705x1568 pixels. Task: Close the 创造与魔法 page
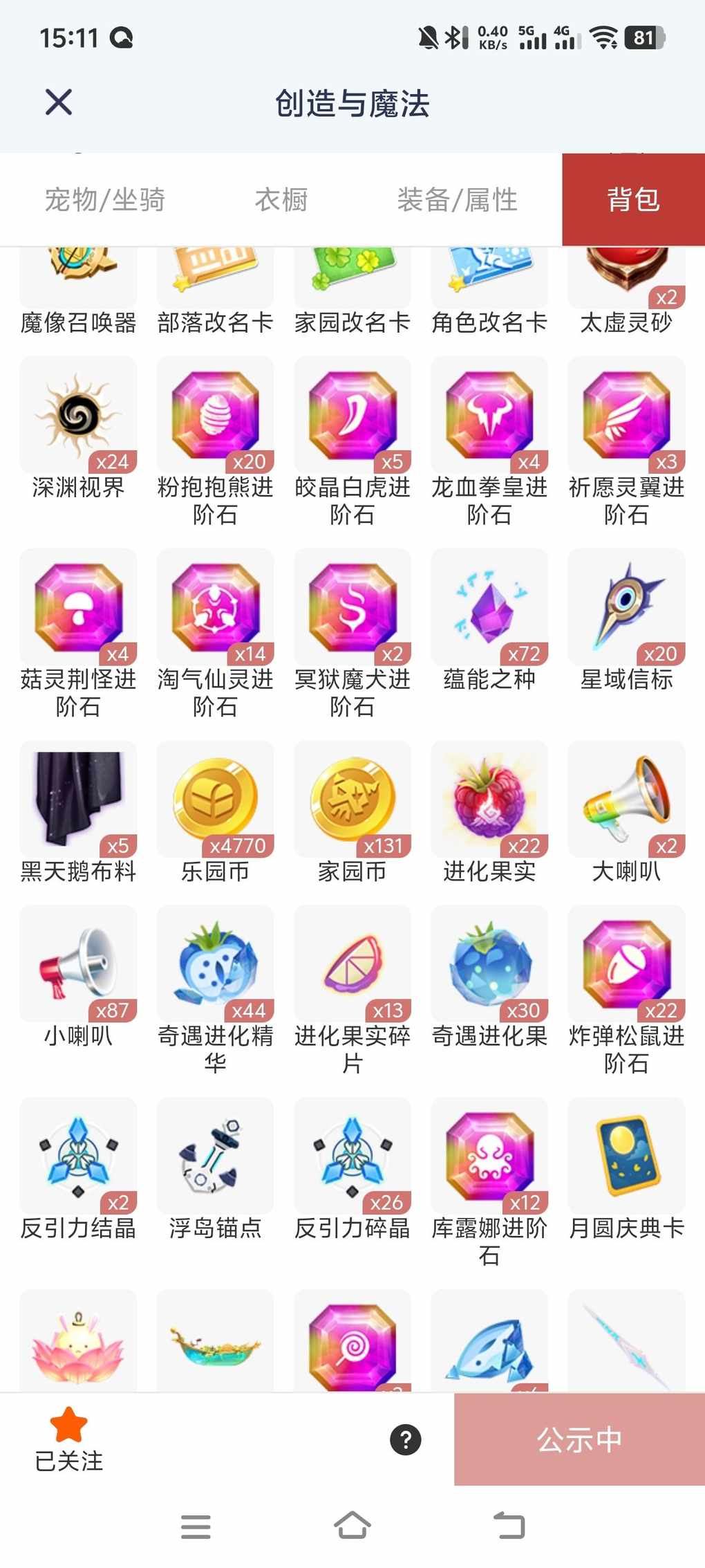59,102
